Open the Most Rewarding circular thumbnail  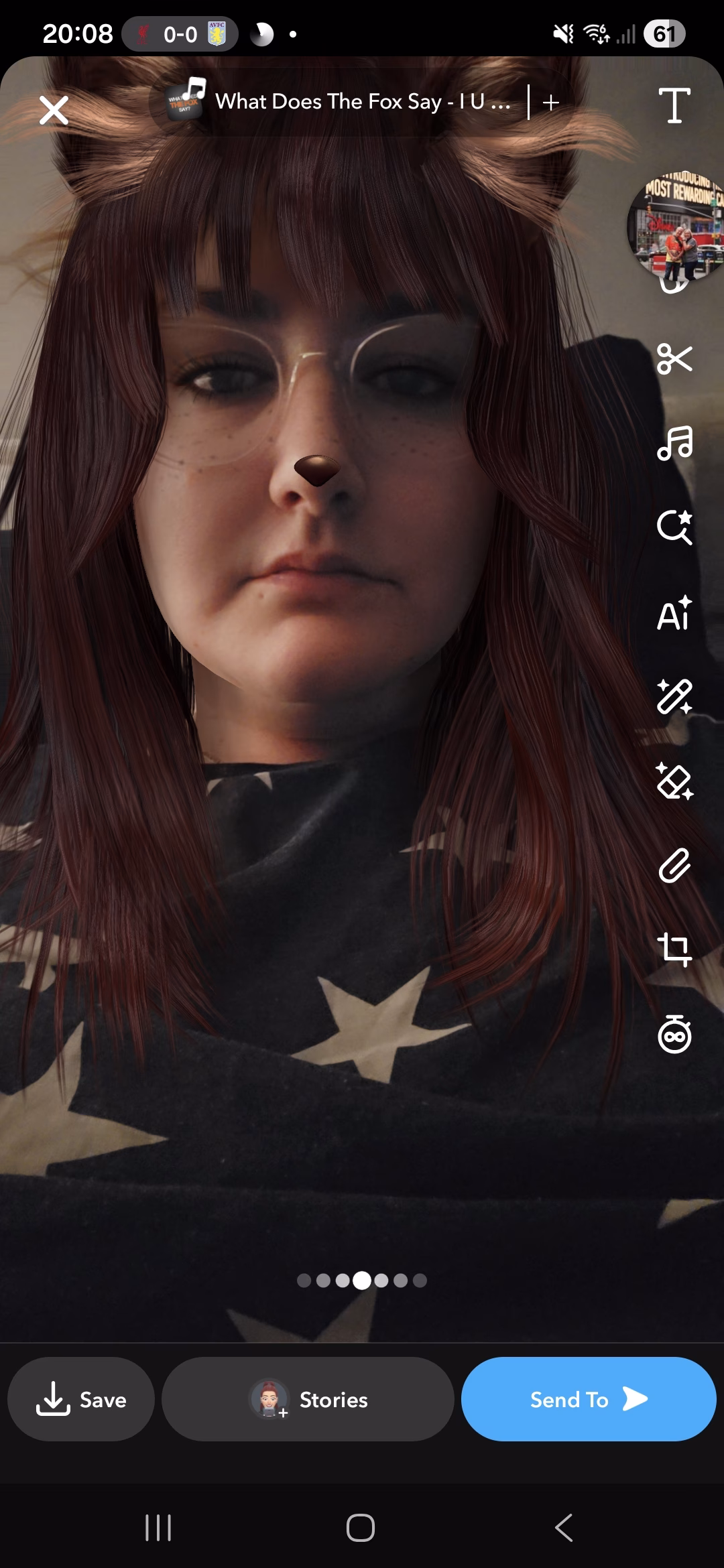(x=674, y=228)
